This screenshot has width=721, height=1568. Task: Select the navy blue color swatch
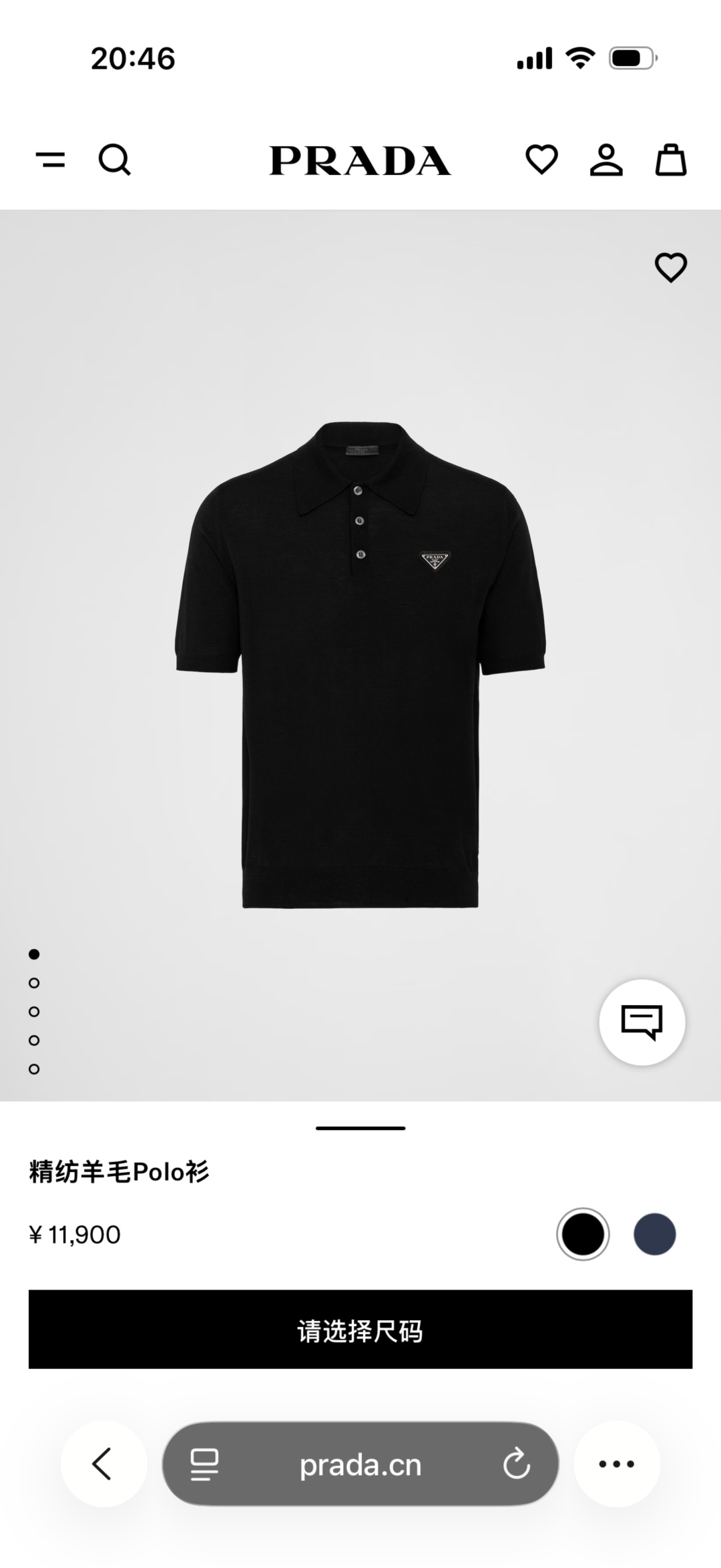pos(654,1234)
